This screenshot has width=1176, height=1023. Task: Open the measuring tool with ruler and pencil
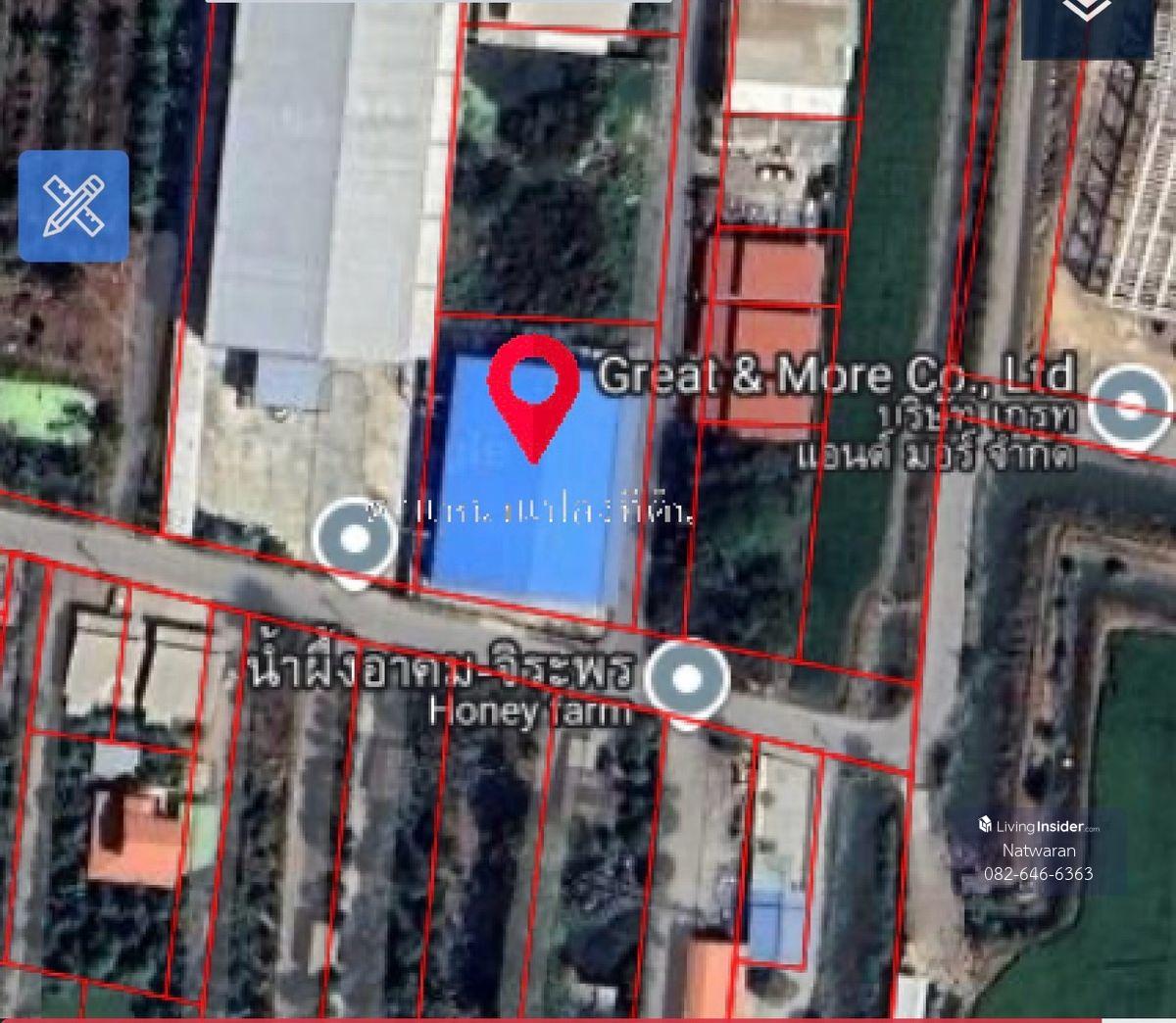click(73, 207)
